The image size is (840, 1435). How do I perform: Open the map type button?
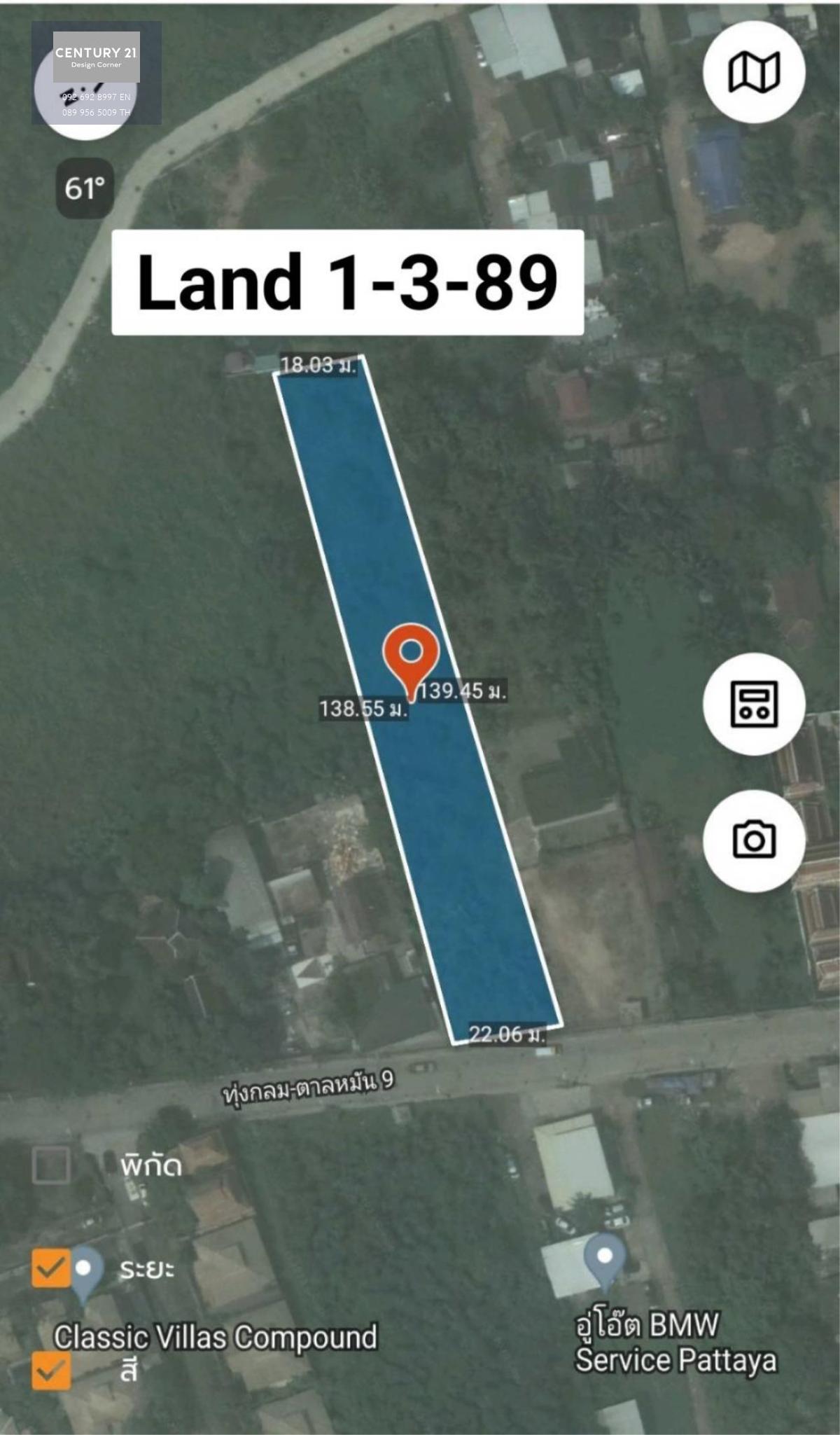click(x=754, y=72)
